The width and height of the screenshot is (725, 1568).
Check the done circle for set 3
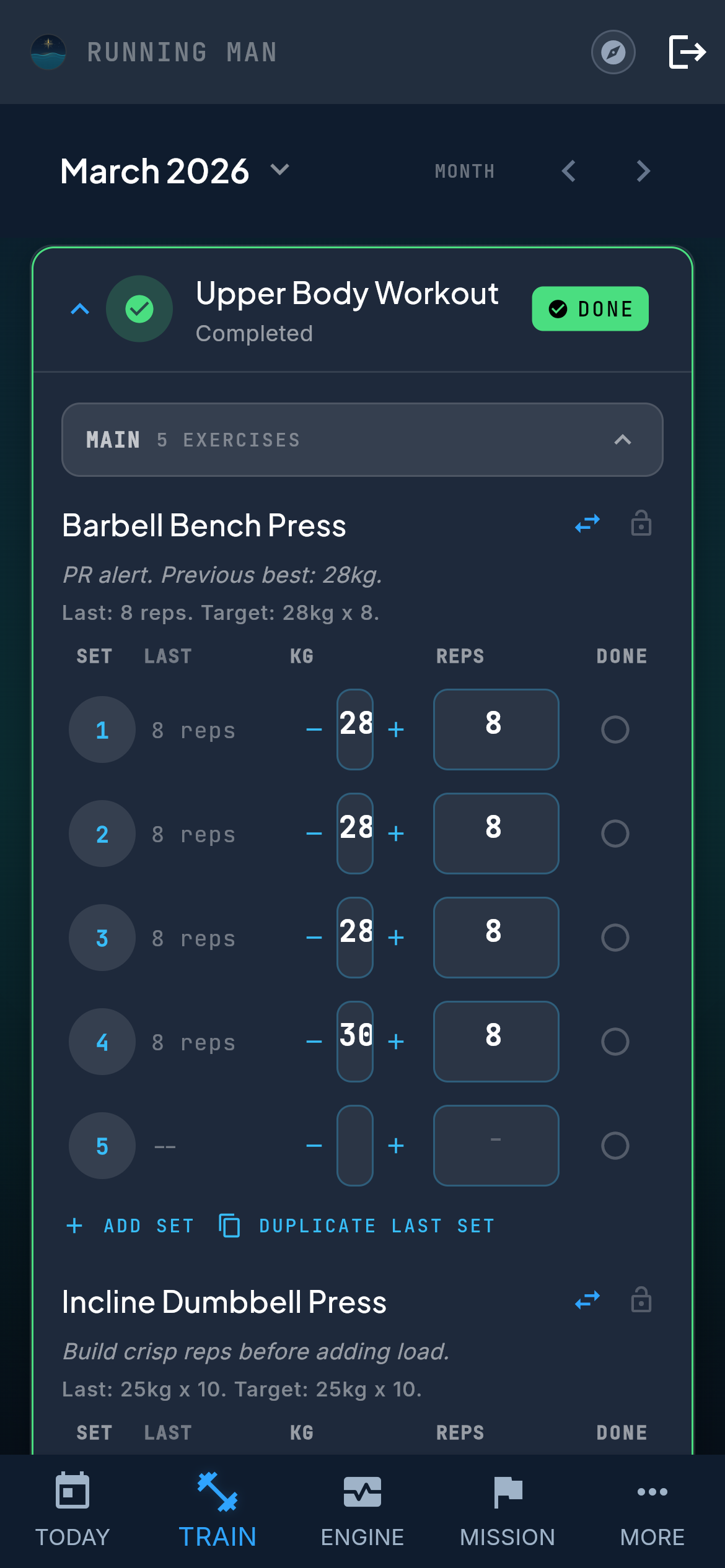click(x=615, y=938)
